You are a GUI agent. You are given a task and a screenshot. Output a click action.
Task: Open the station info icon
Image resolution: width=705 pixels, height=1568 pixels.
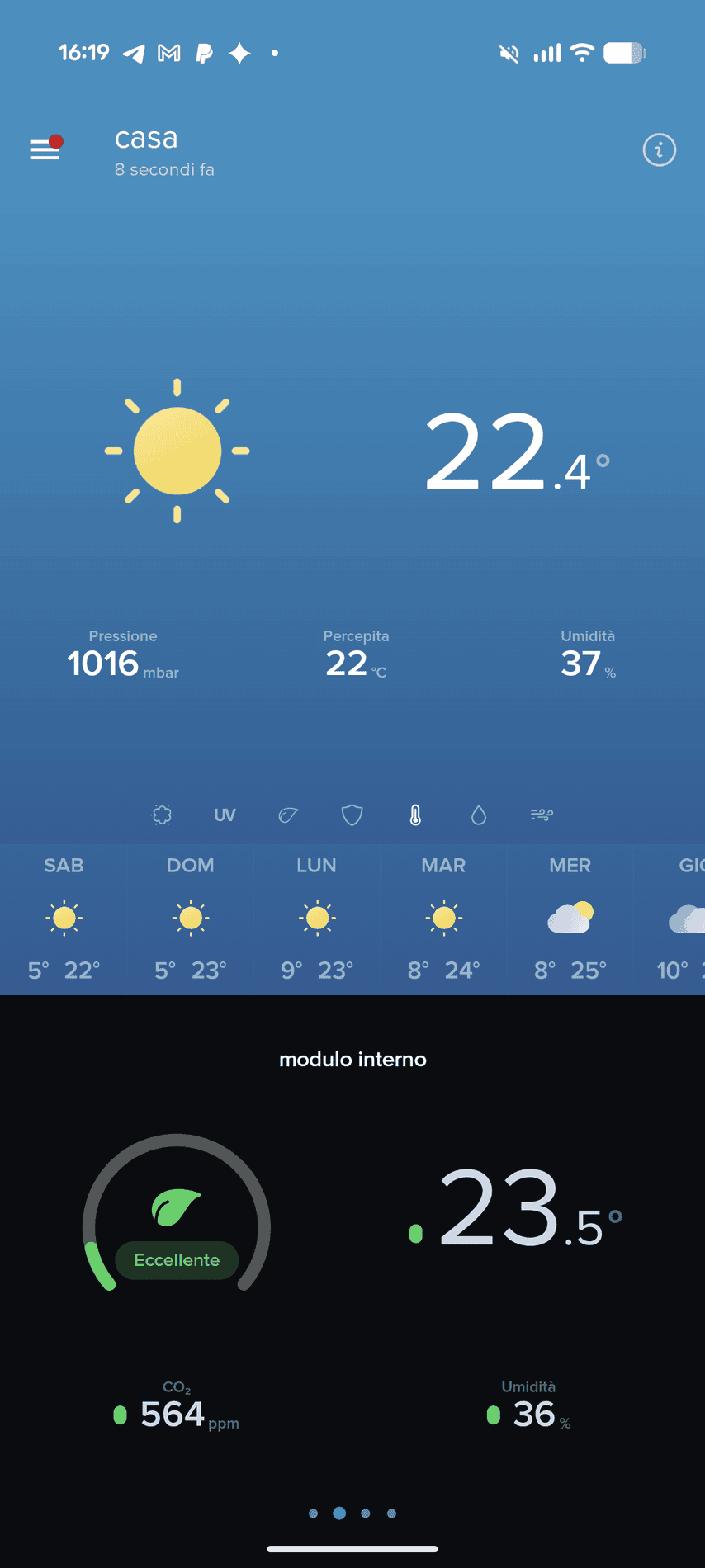659,150
